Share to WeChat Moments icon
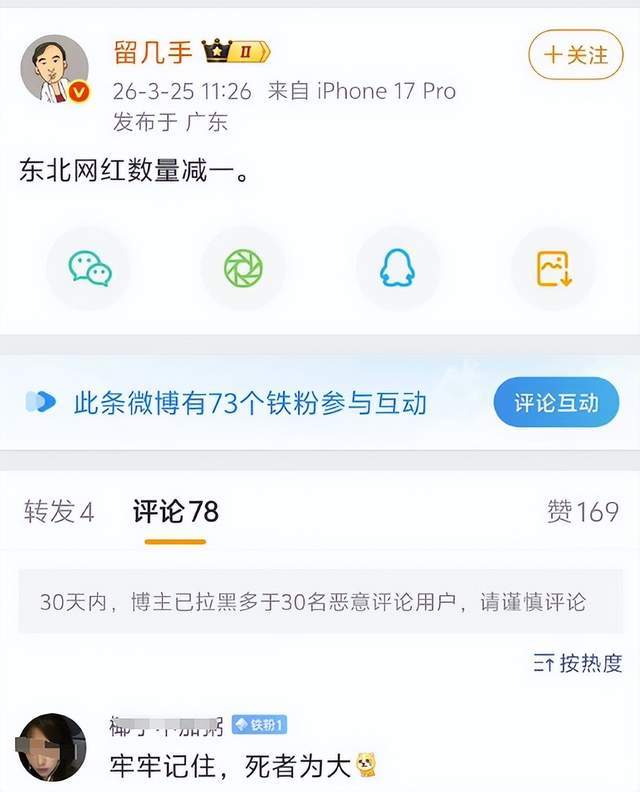 pyautogui.click(x=243, y=268)
